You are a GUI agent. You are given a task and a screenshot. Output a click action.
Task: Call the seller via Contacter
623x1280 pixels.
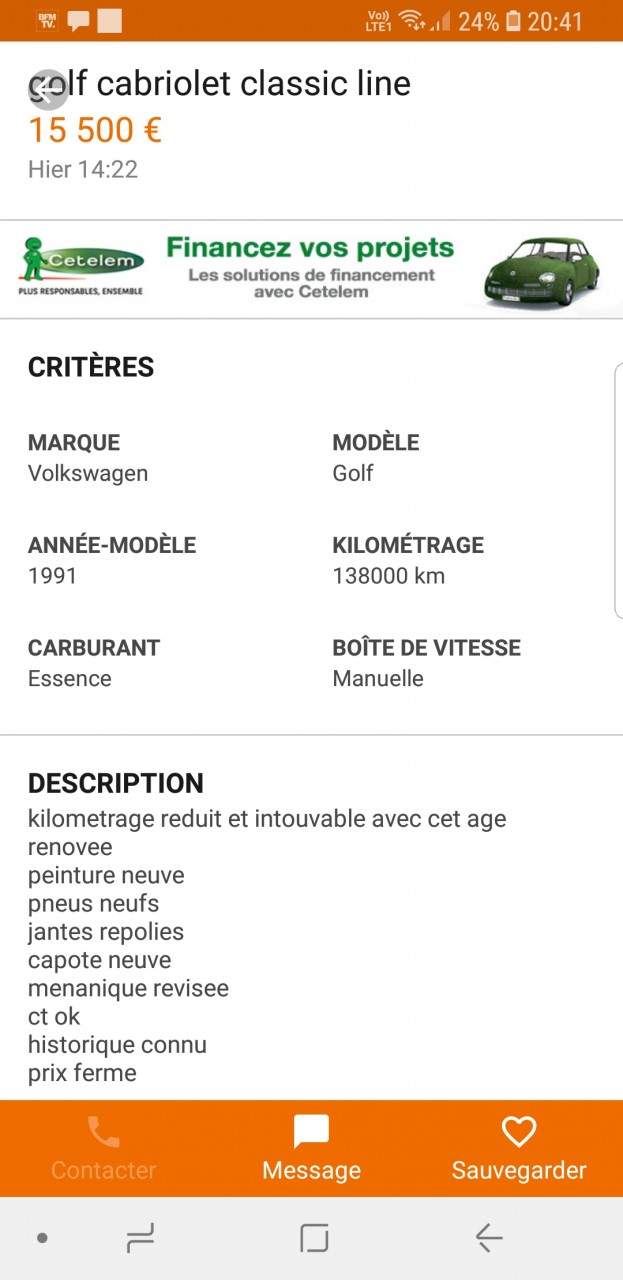click(104, 1149)
